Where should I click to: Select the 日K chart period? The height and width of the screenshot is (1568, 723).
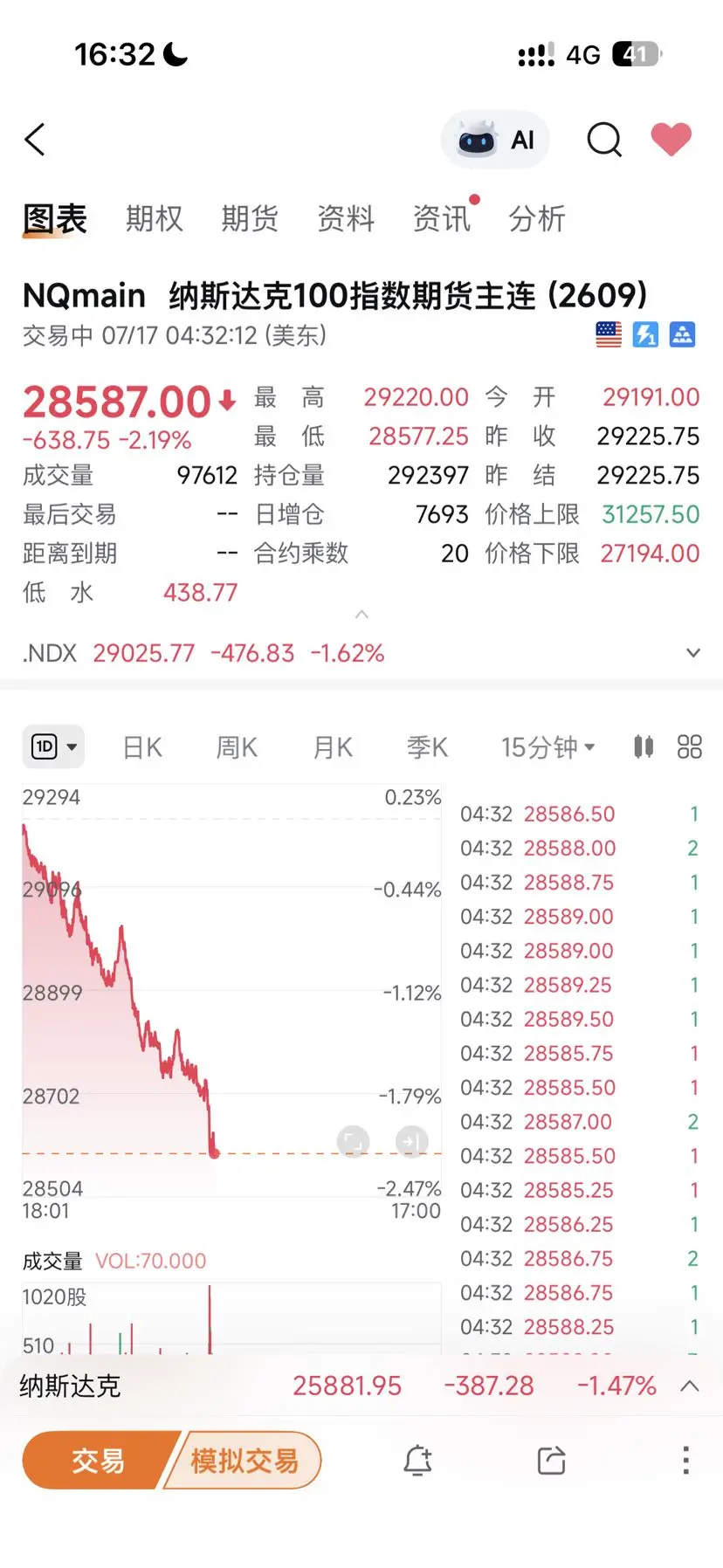[x=142, y=747]
